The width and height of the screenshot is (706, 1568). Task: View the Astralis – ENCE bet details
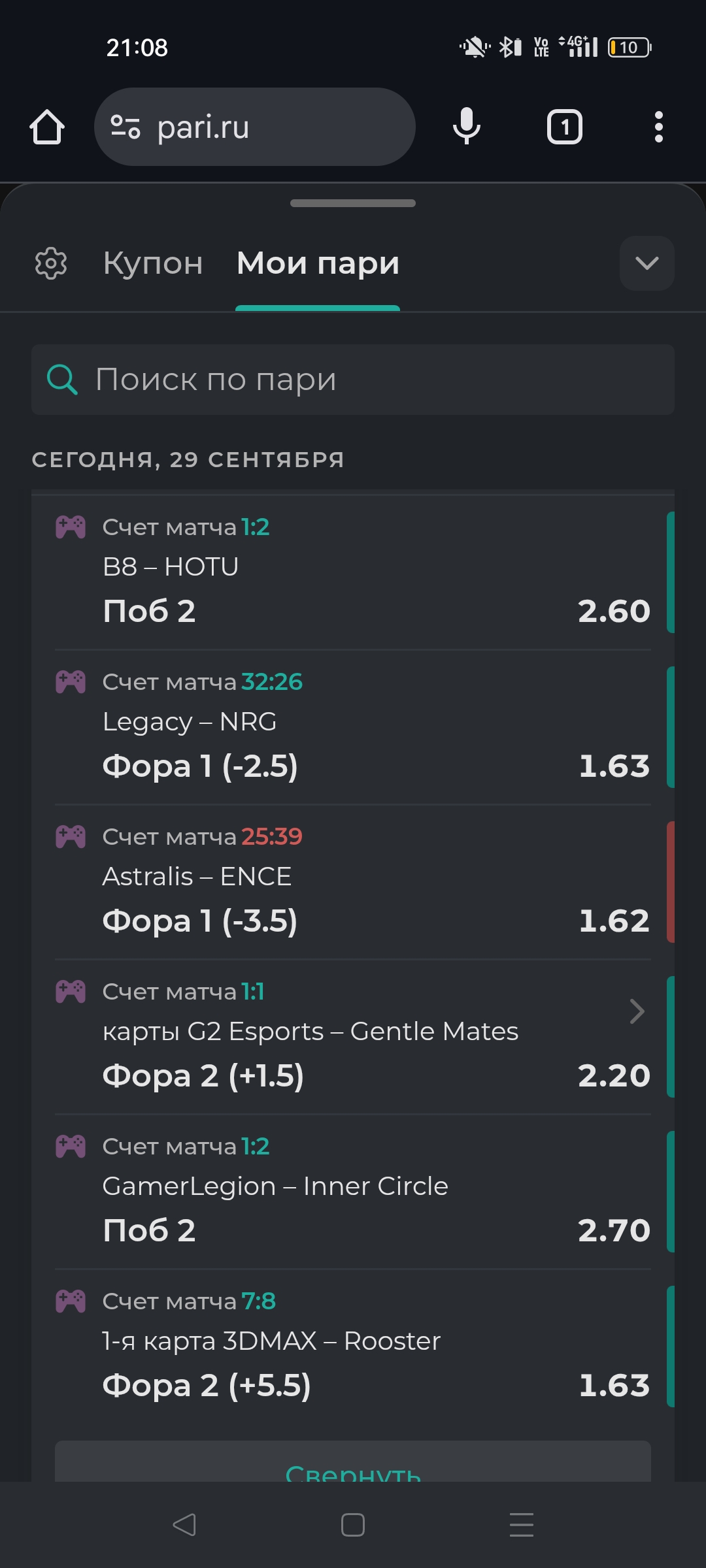353,882
